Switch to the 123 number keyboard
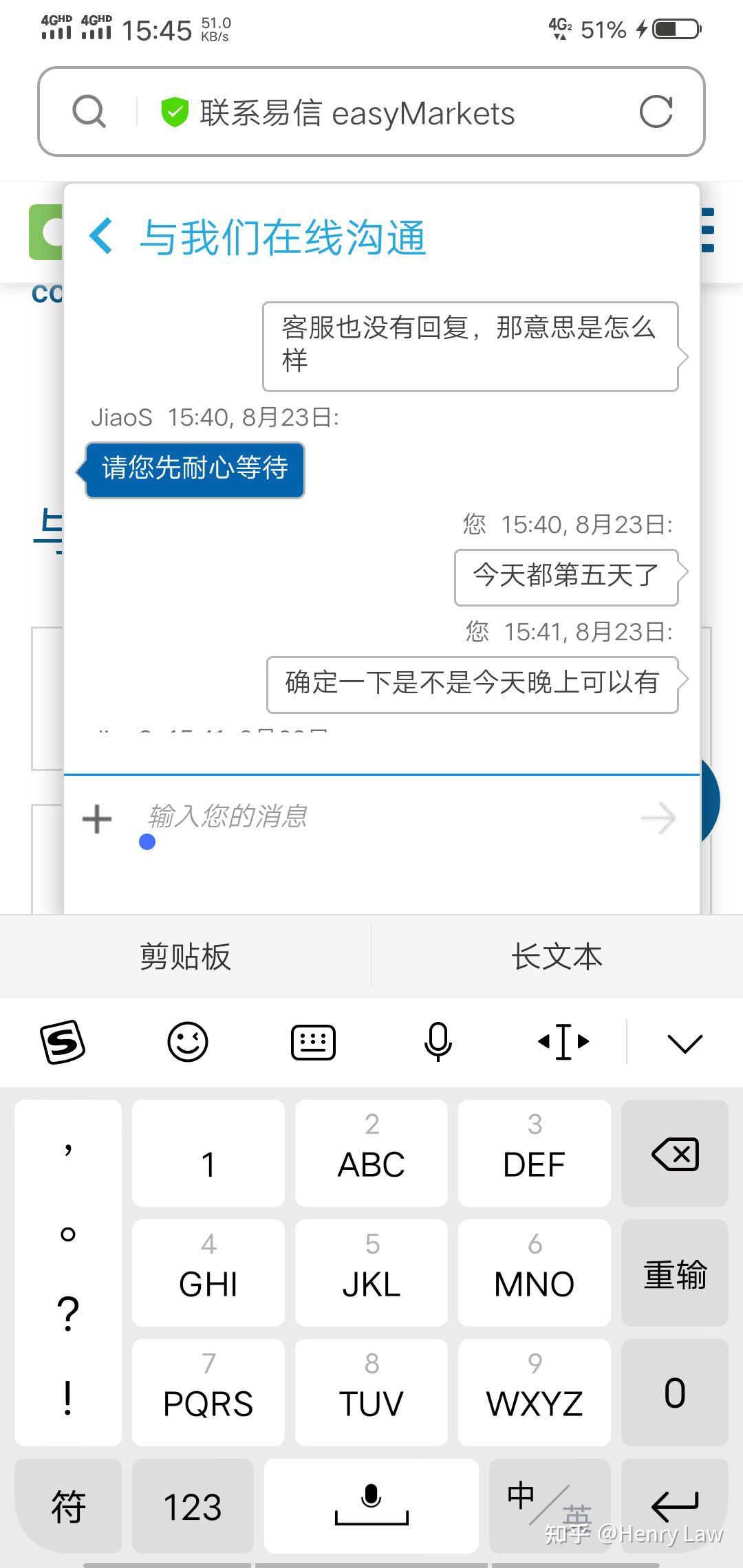 193,1506
